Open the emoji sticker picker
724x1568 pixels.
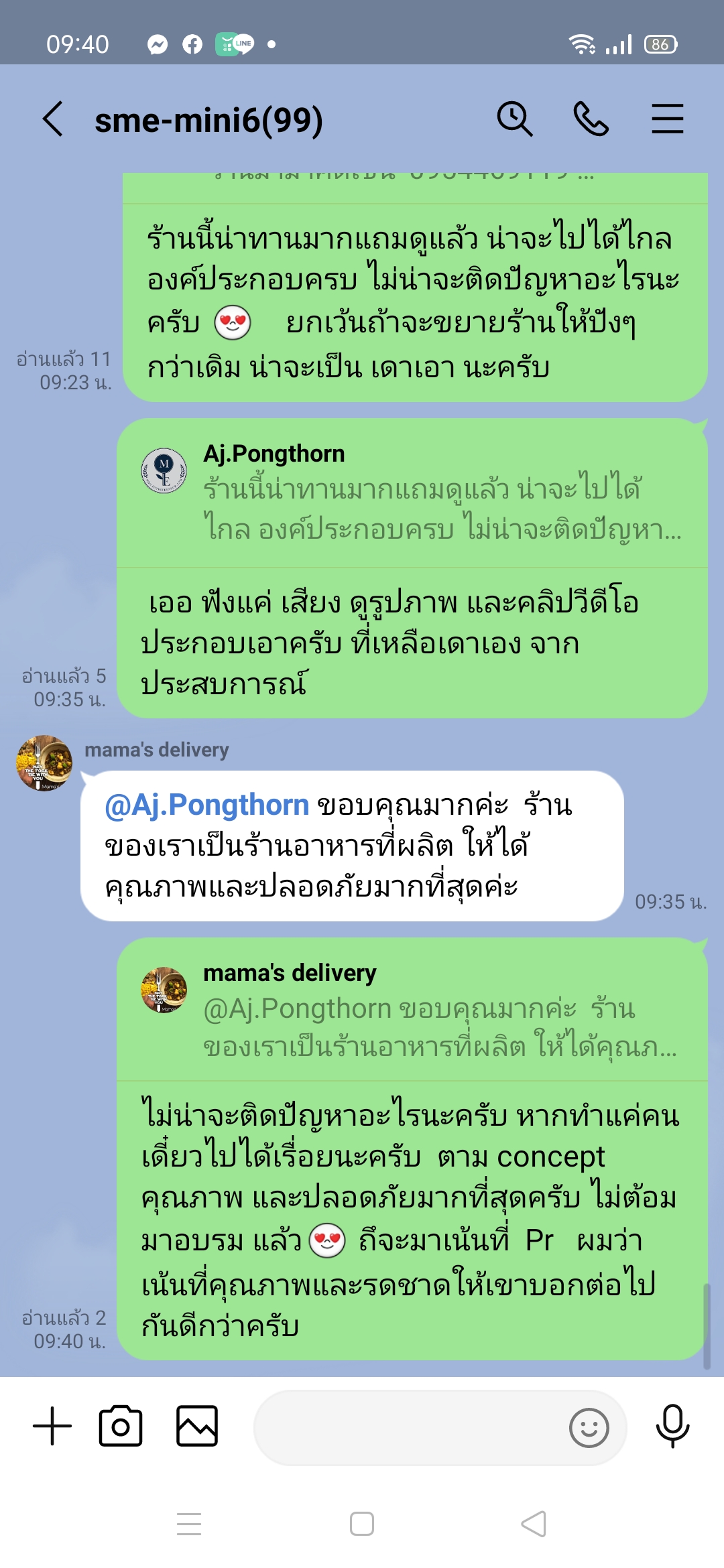click(589, 1427)
